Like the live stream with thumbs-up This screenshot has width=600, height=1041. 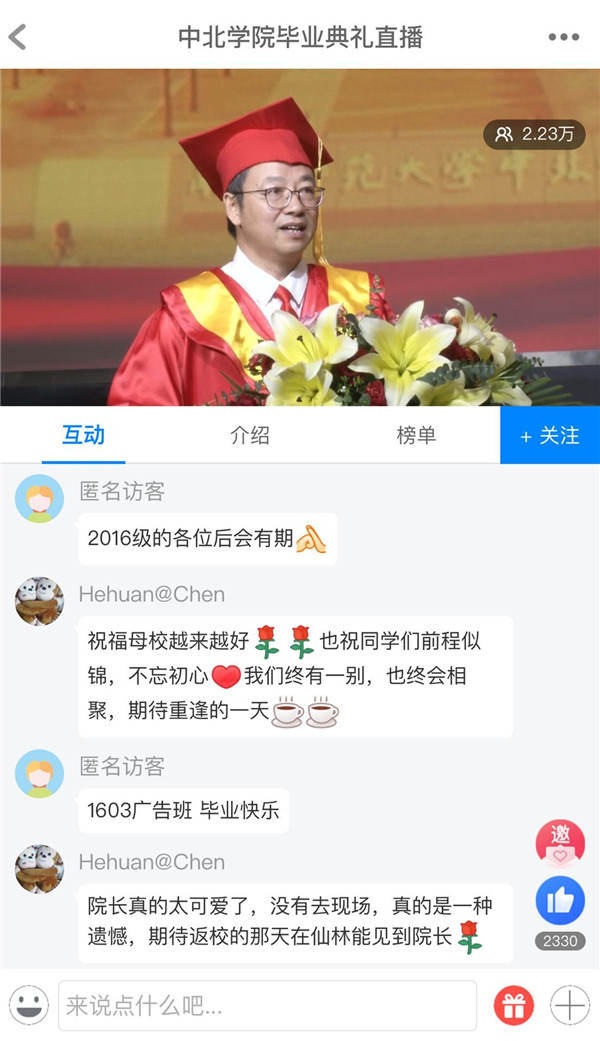pyautogui.click(x=560, y=901)
